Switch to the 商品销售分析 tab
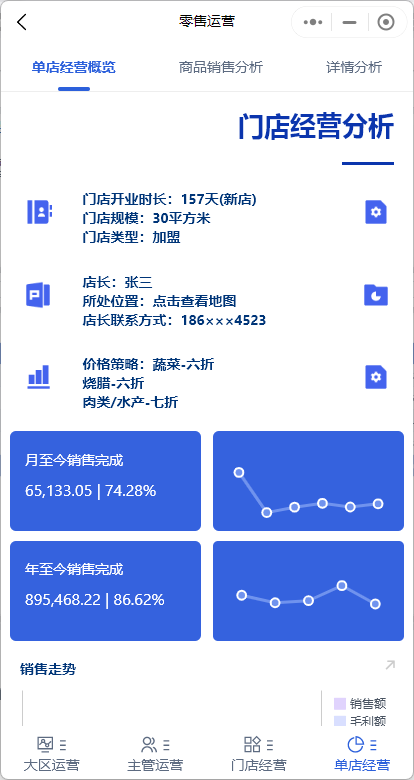Screen dimensions: 414x780 tap(221, 67)
